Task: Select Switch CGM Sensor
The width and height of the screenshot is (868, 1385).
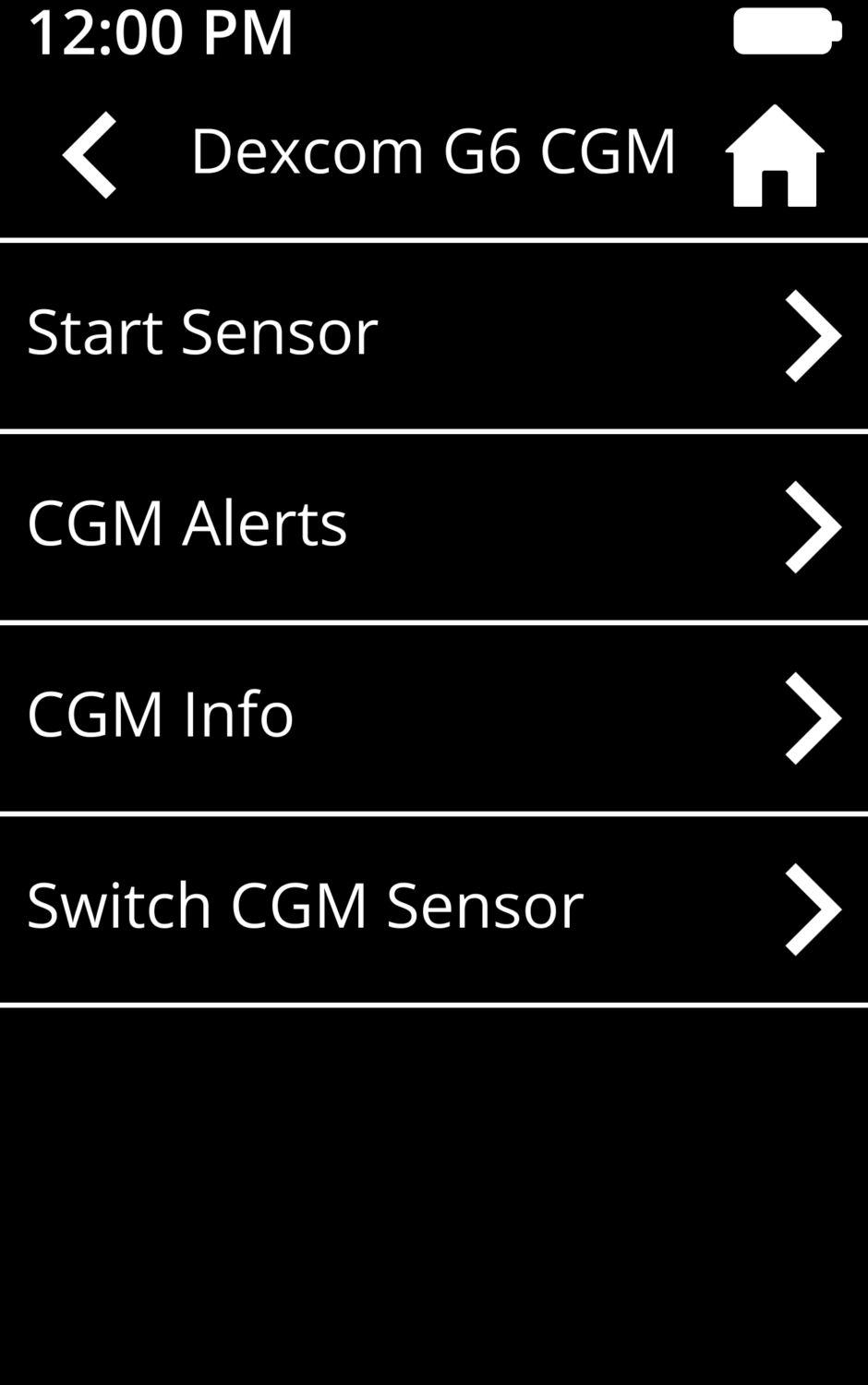Action: (x=434, y=908)
